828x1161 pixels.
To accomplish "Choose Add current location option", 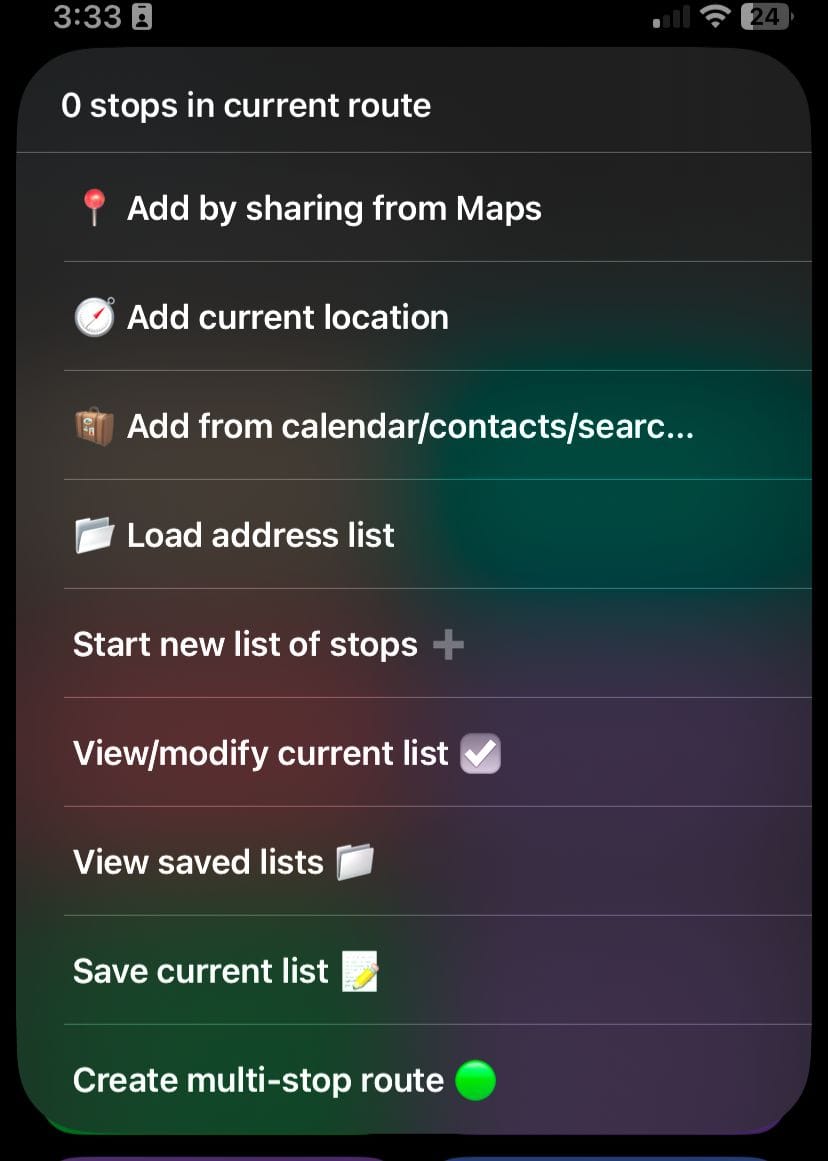I will click(x=288, y=317).
